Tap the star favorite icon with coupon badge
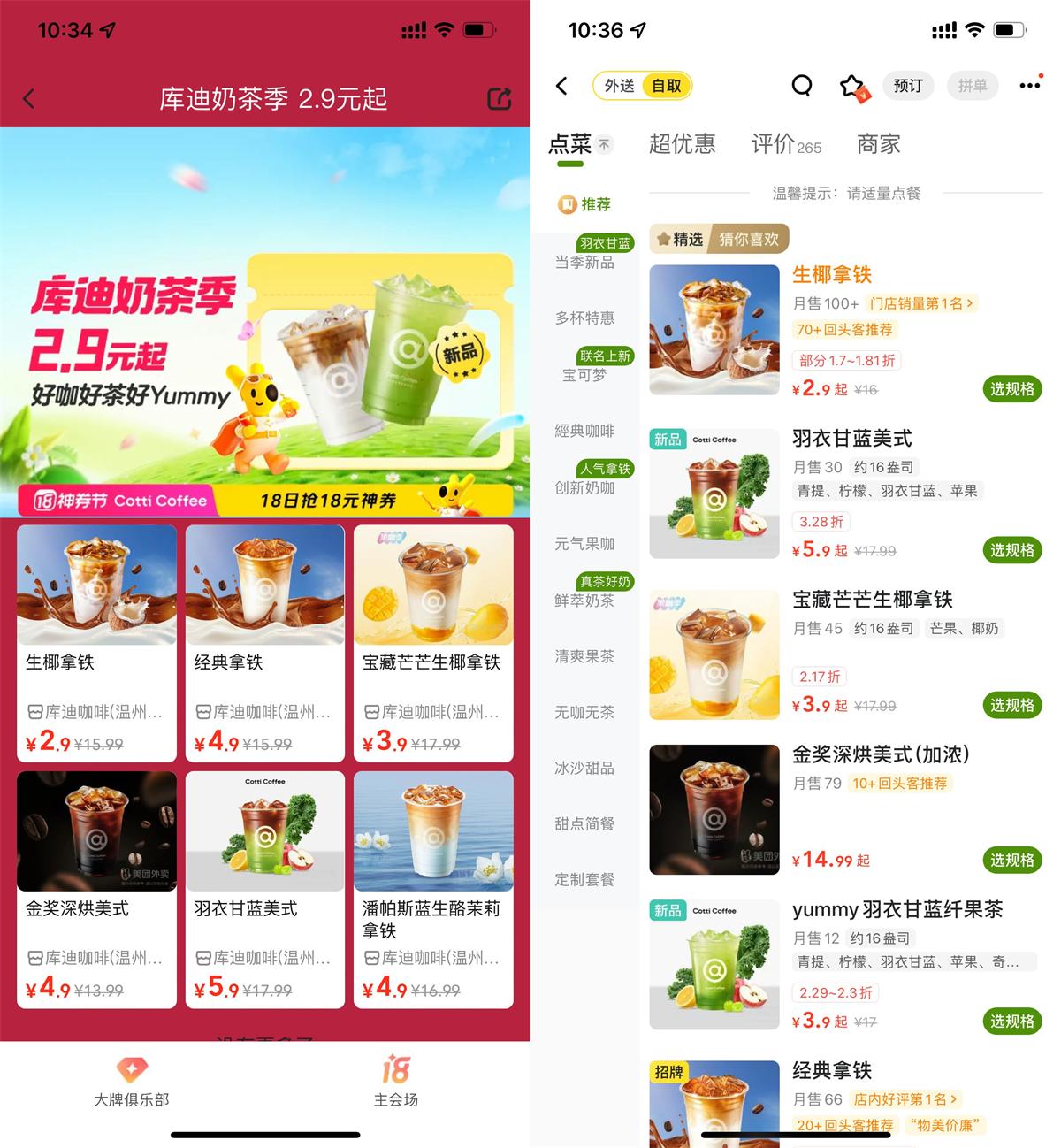 pos(852,86)
